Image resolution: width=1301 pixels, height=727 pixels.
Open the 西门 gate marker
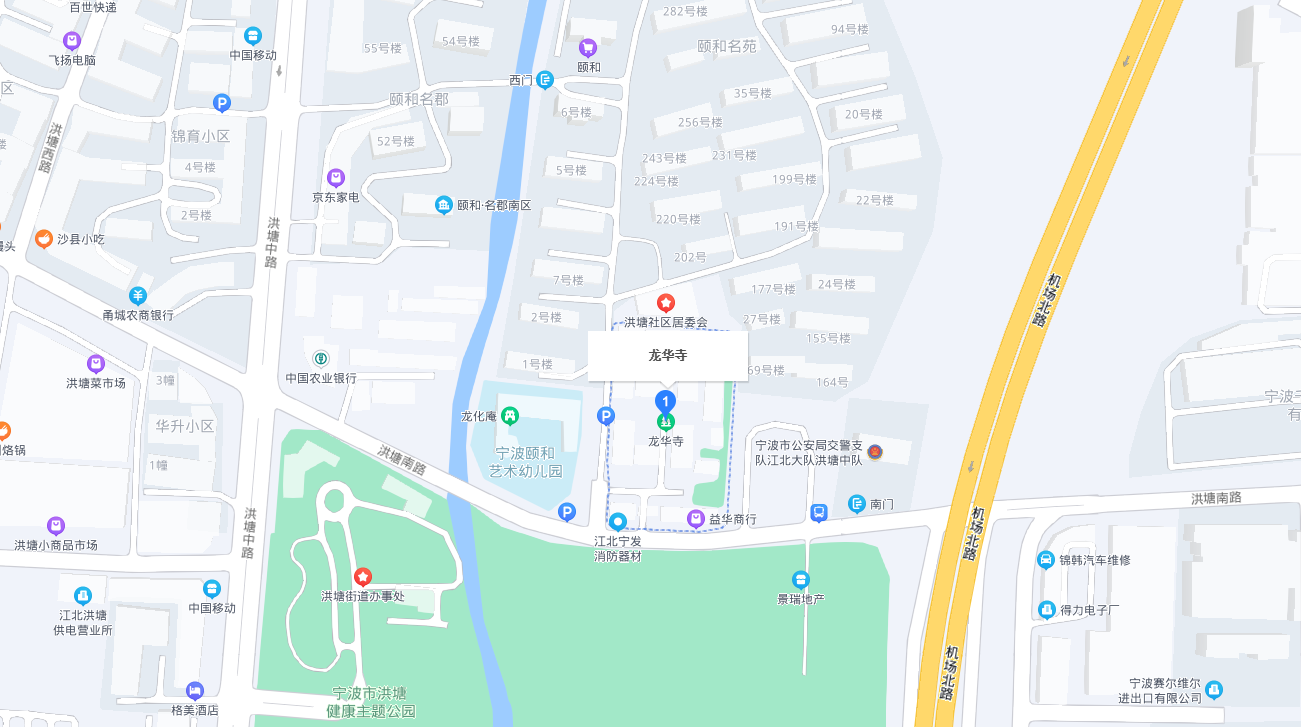pos(545,80)
